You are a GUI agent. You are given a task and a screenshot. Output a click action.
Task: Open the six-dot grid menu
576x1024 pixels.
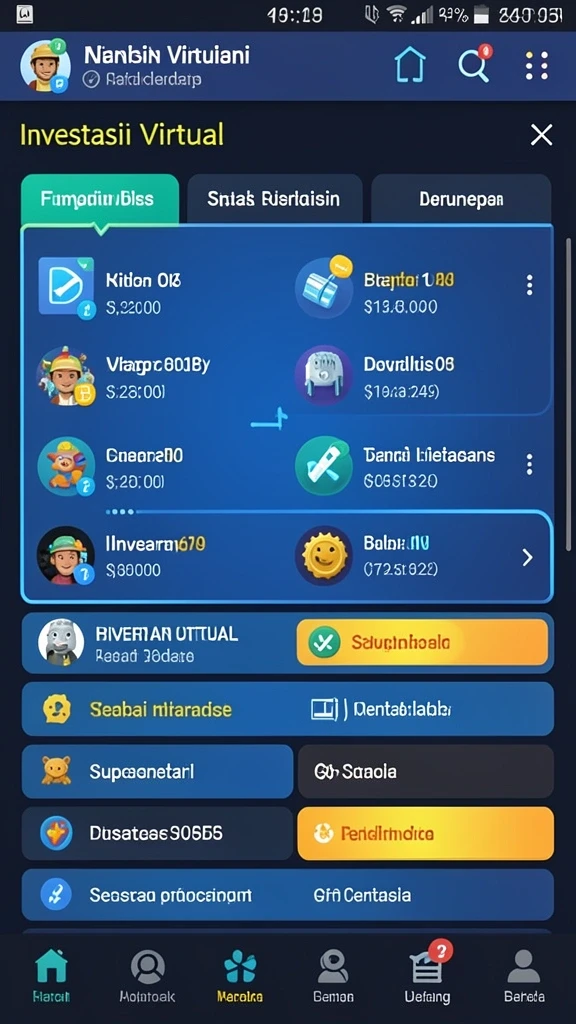coord(537,66)
